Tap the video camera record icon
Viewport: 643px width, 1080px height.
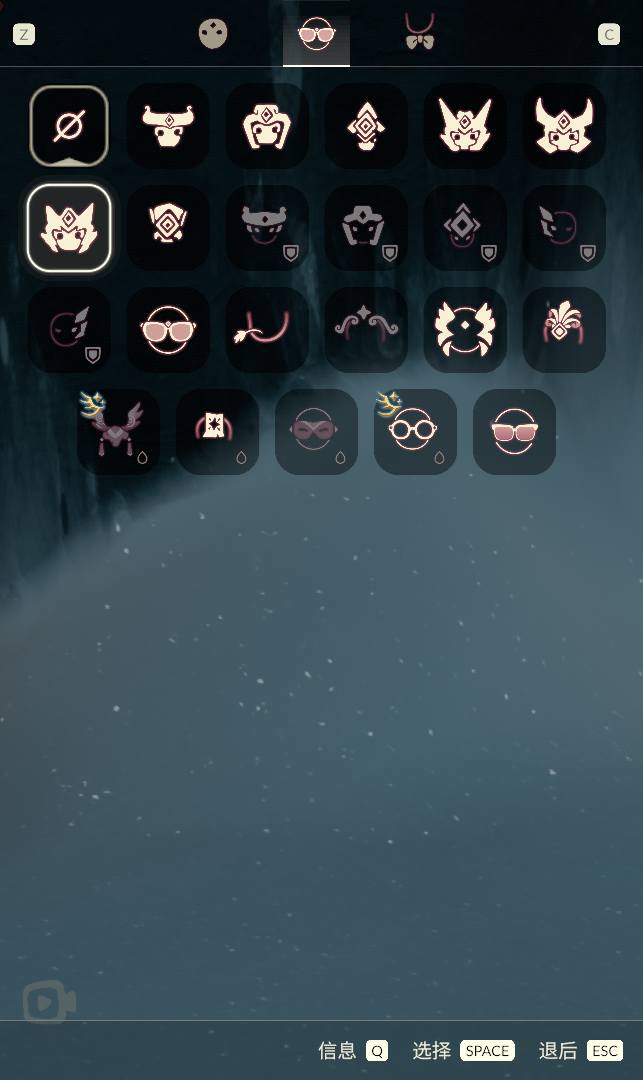point(49,1002)
